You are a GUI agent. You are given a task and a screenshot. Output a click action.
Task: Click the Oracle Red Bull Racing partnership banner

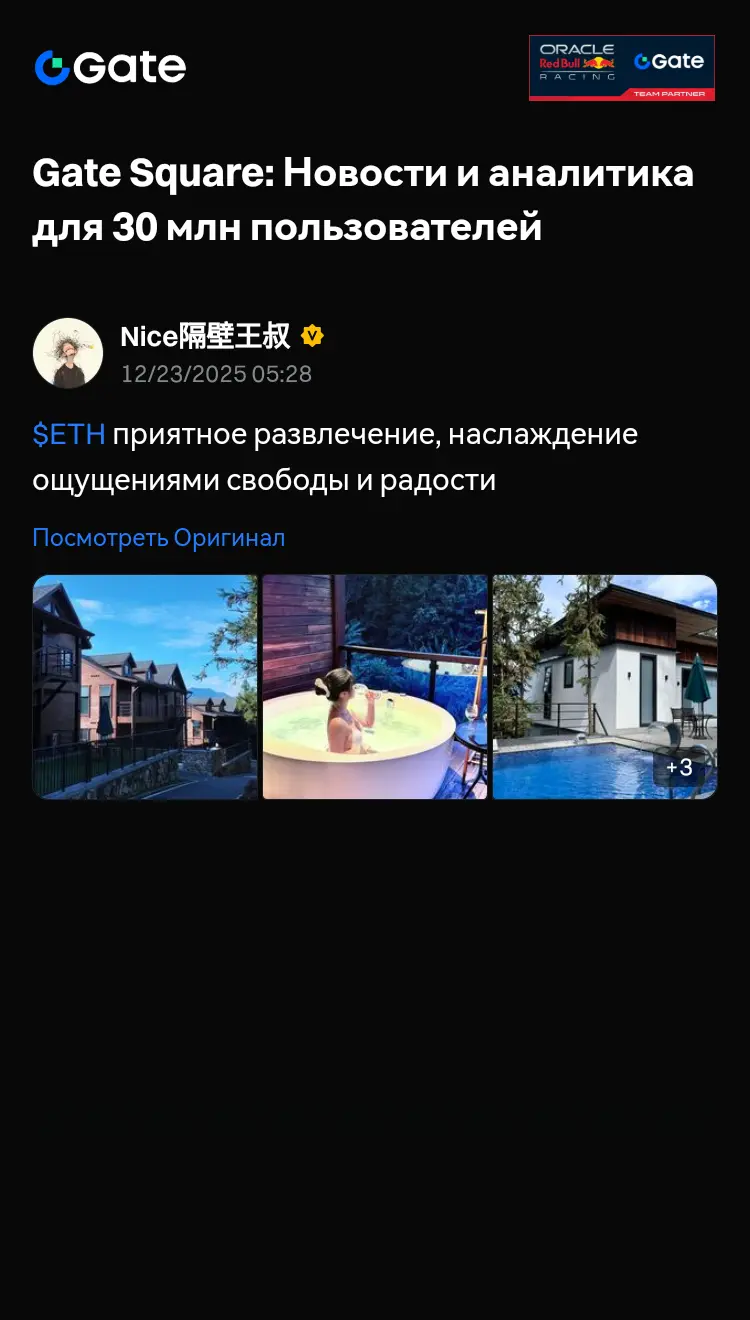(622, 67)
